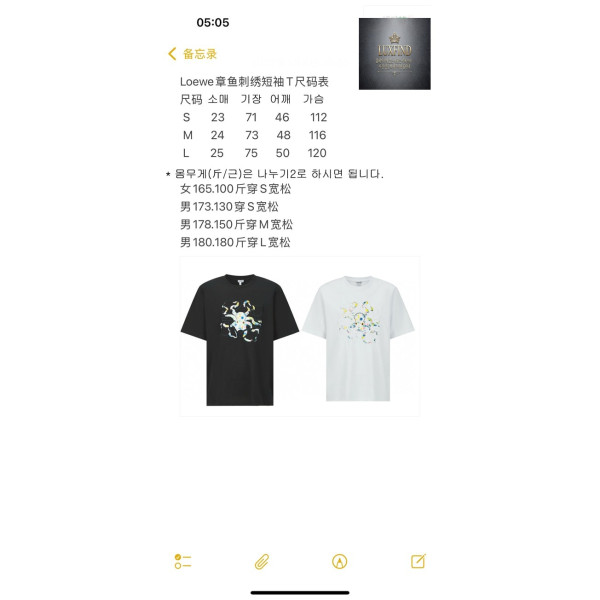The width and height of the screenshot is (600, 600).
Task: Add a checklist to the note
Action: [x=183, y=561]
